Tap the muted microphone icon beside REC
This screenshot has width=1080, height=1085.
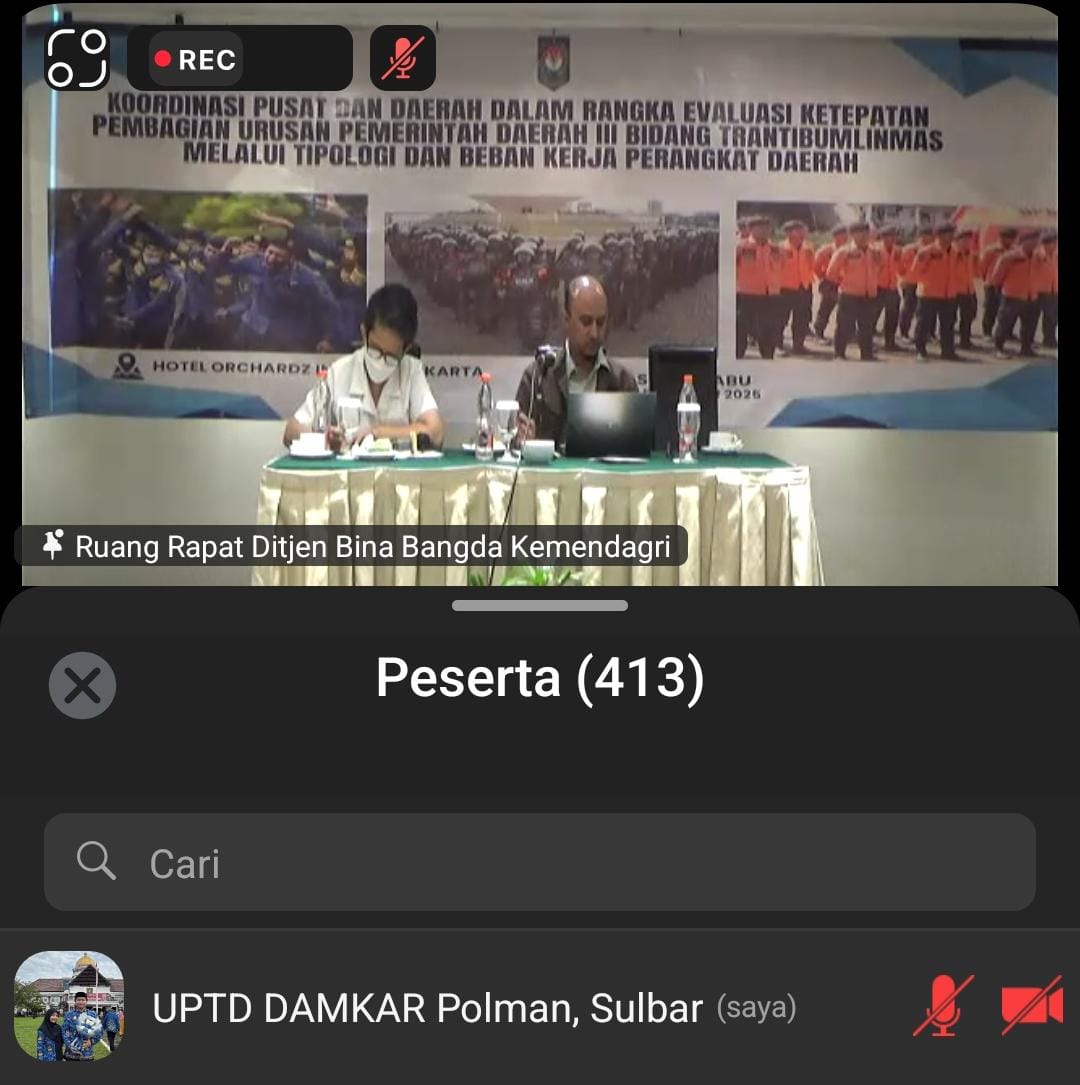click(403, 58)
